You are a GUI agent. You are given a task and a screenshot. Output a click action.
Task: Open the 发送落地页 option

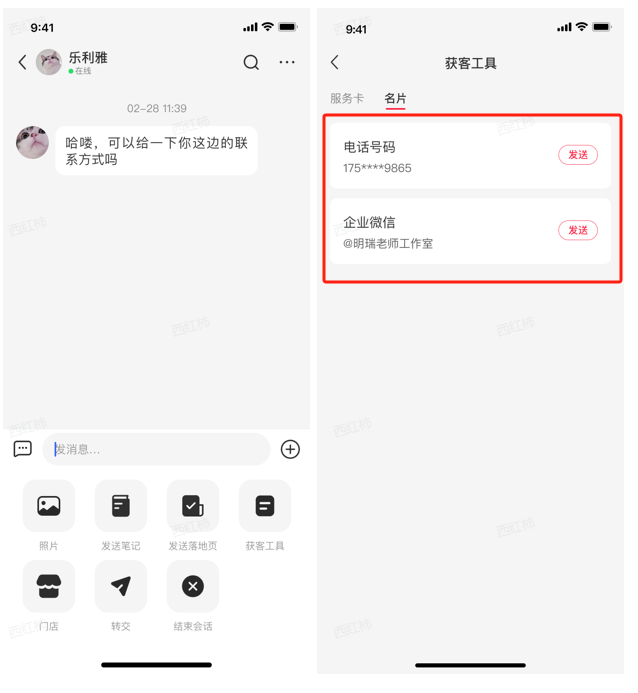(193, 507)
